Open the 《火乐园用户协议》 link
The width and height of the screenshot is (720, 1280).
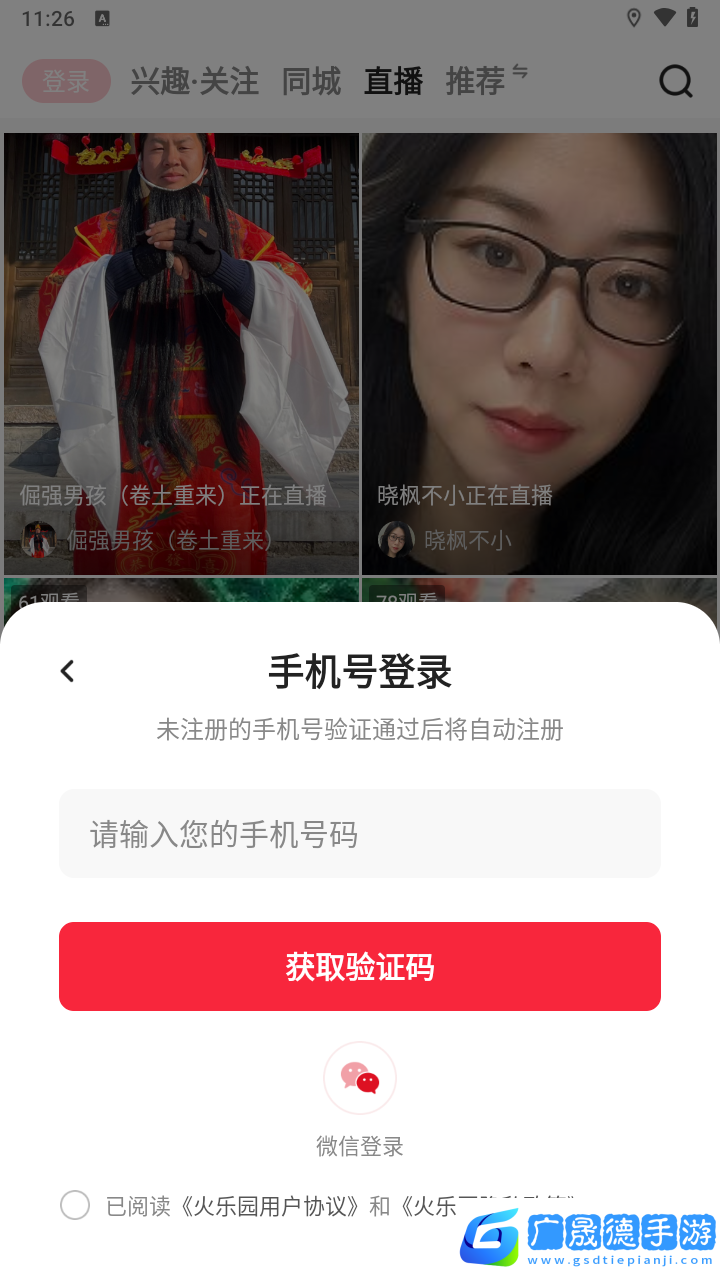270,1206
